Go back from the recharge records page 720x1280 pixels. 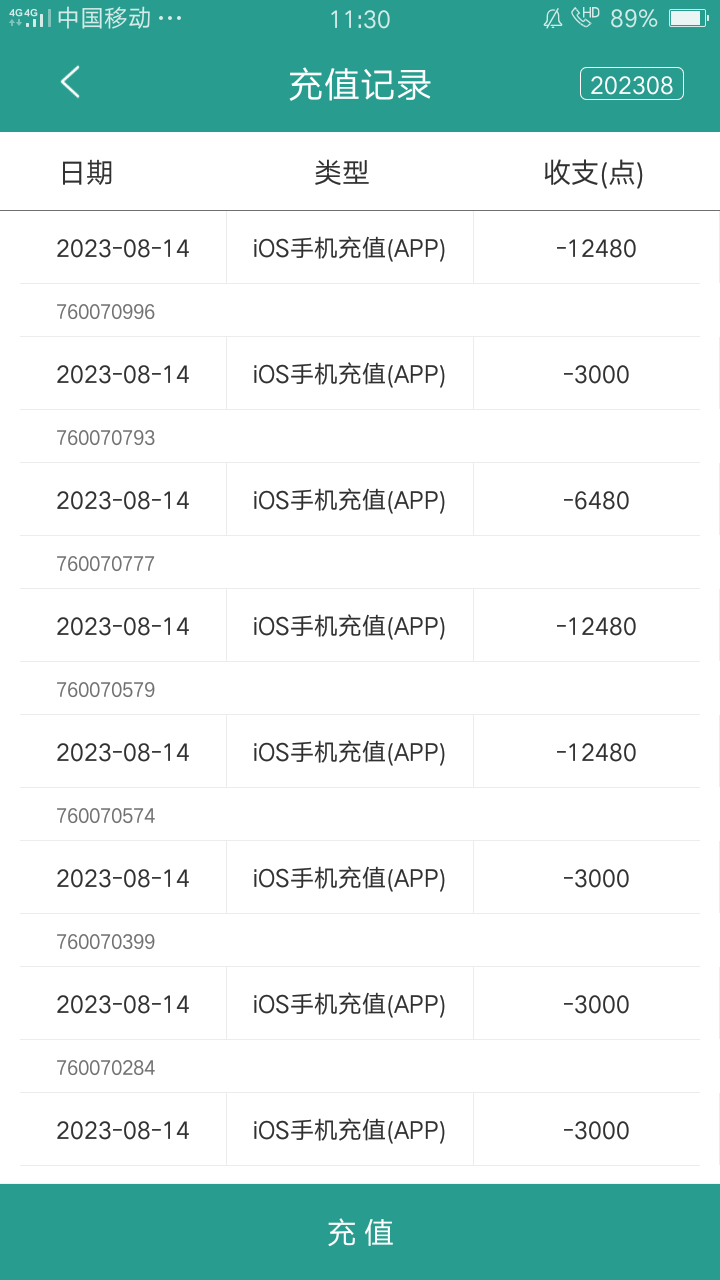point(70,83)
